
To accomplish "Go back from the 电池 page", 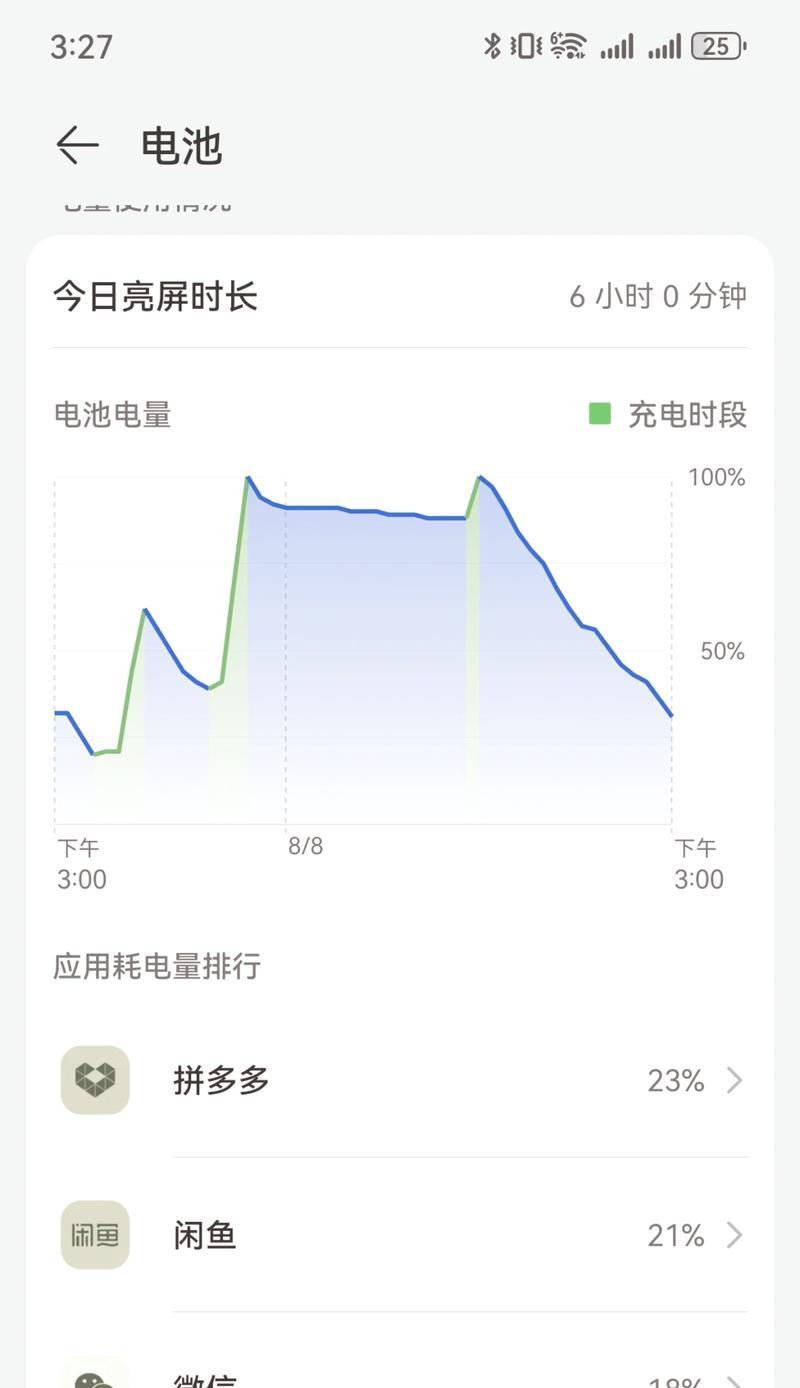I will (77, 146).
